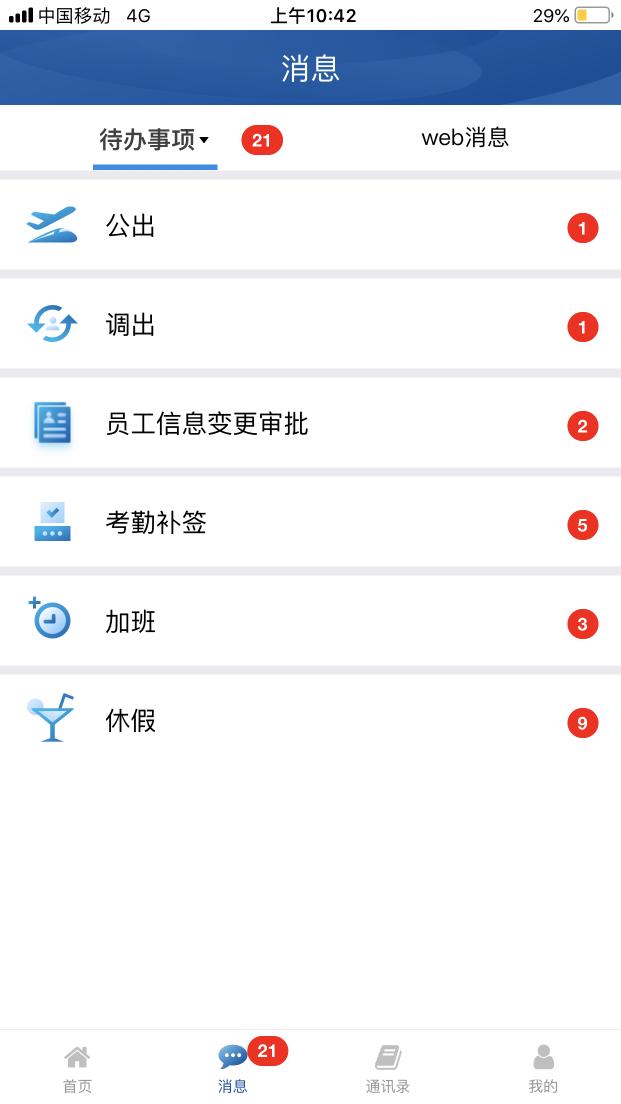
Task: Expand the 待办事项 dropdown
Action: (x=155, y=139)
